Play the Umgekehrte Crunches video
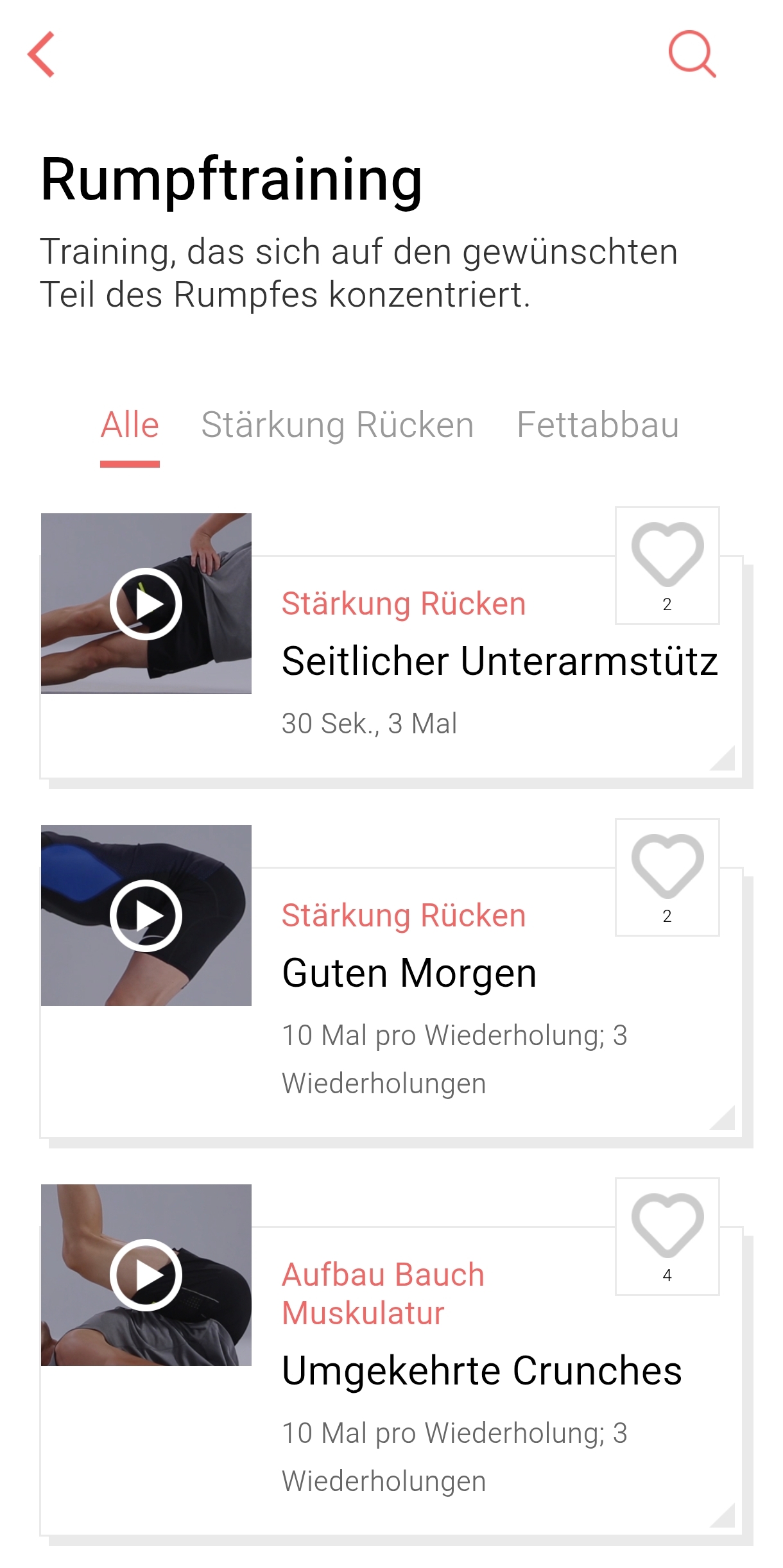Viewport: 783px width, 1568px height. pos(146,1275)
